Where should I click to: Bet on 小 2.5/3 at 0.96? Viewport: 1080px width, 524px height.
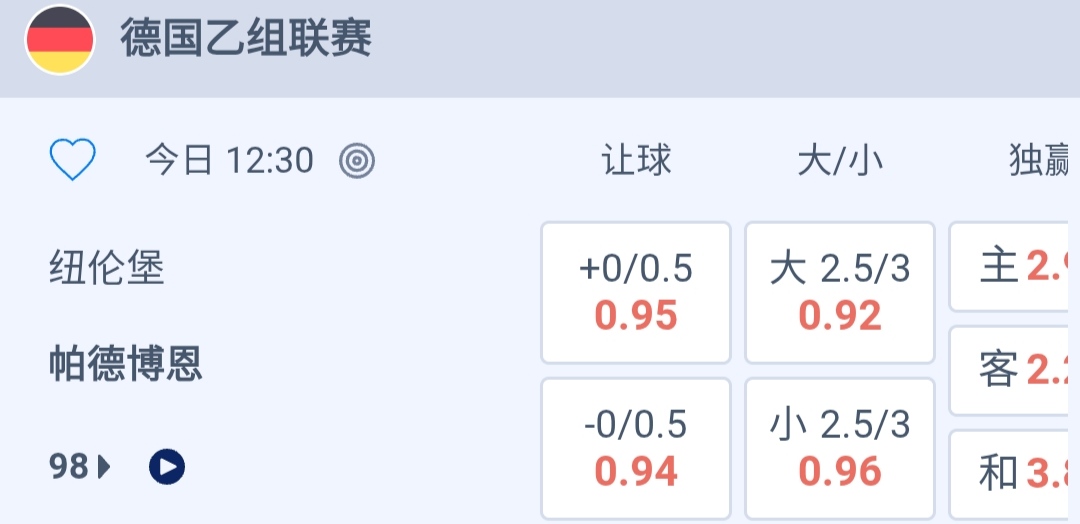(840, 448)
